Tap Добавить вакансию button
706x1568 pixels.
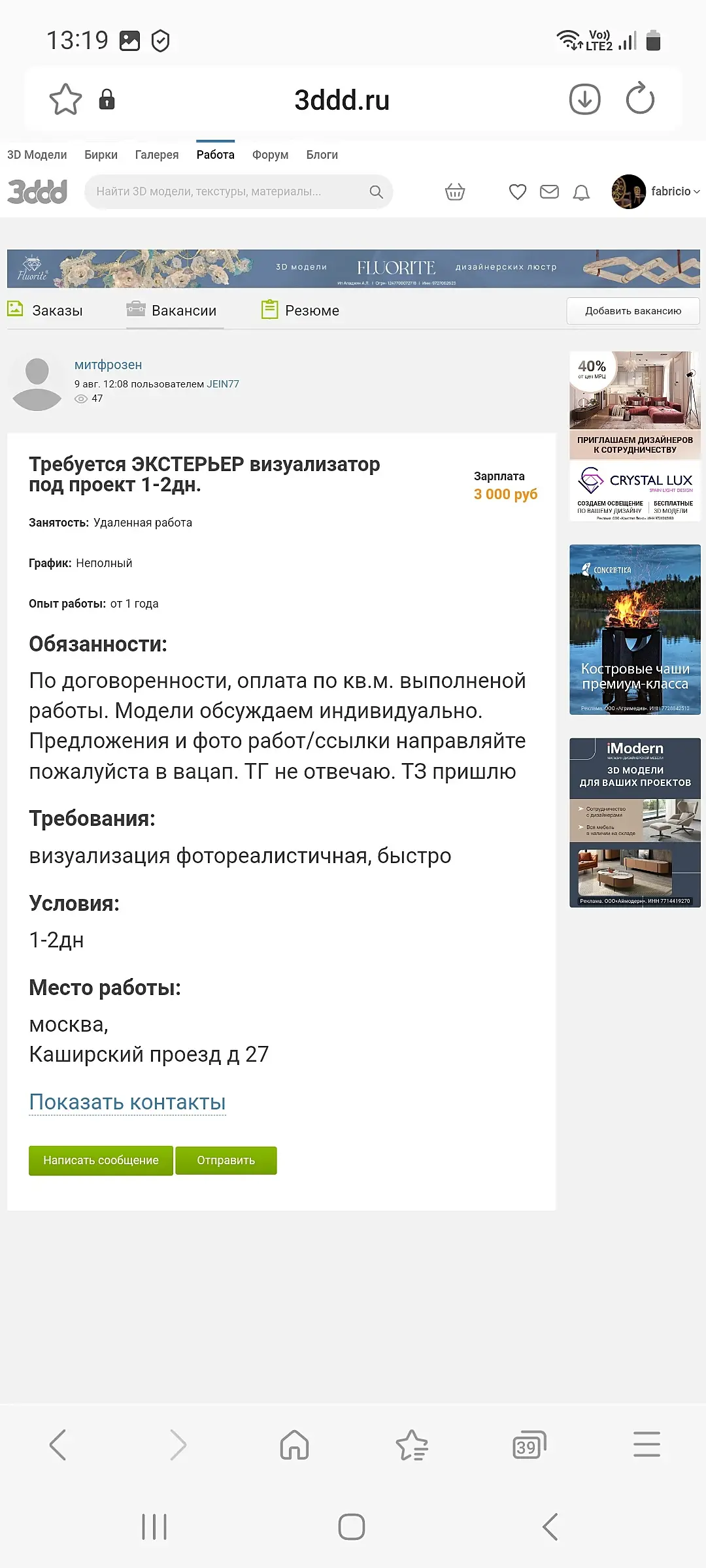(x=633, y=311)
